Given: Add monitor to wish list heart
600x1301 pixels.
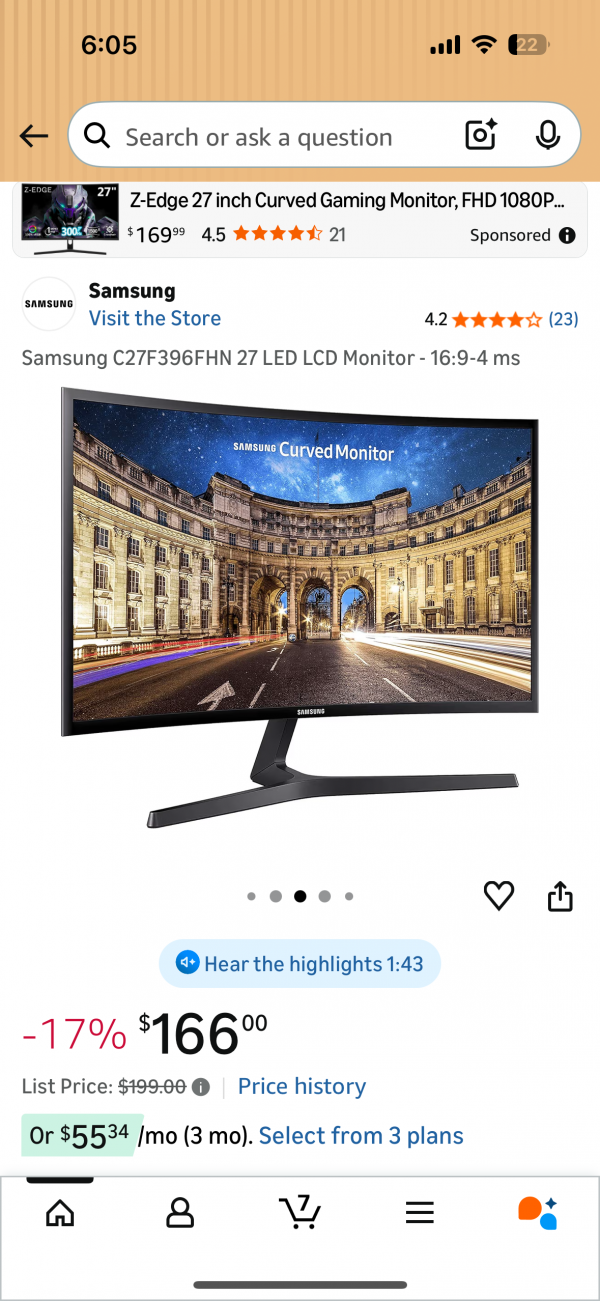Looking at the screenshot, I should 498,896.
